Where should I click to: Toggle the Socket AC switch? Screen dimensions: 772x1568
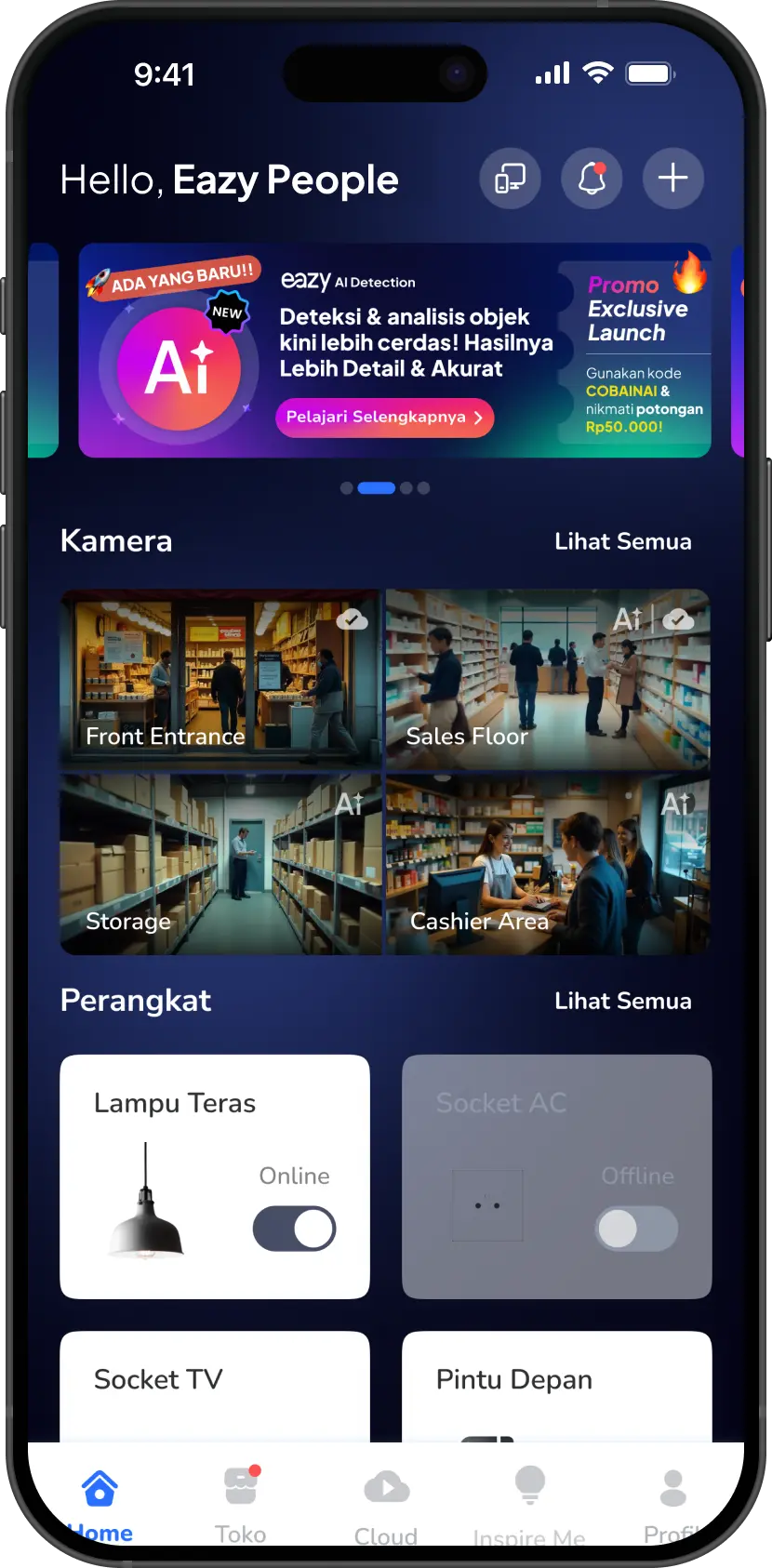[x=636, y=1229]
